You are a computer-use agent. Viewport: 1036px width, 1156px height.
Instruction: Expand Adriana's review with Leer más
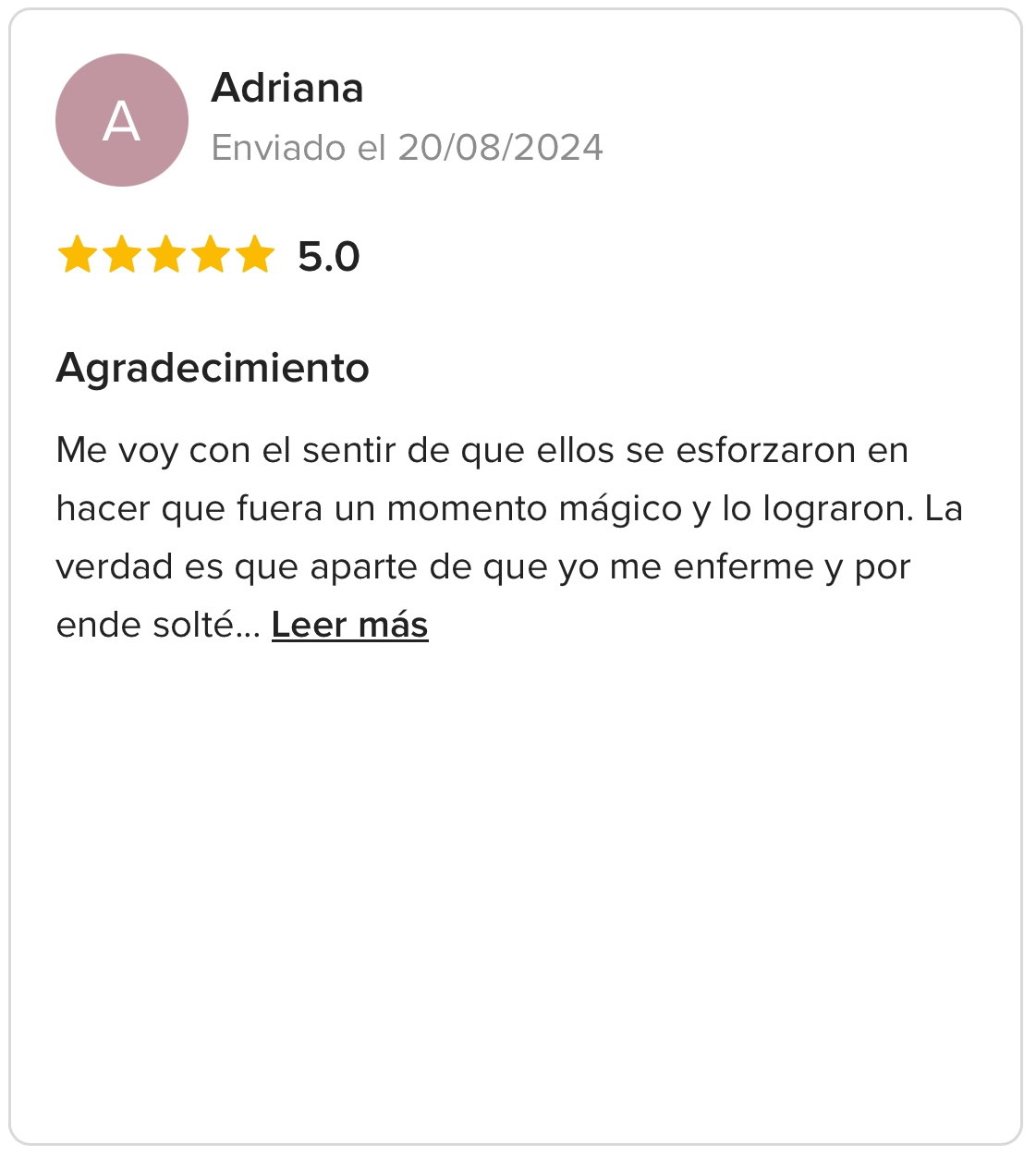(x=349, y=626)
